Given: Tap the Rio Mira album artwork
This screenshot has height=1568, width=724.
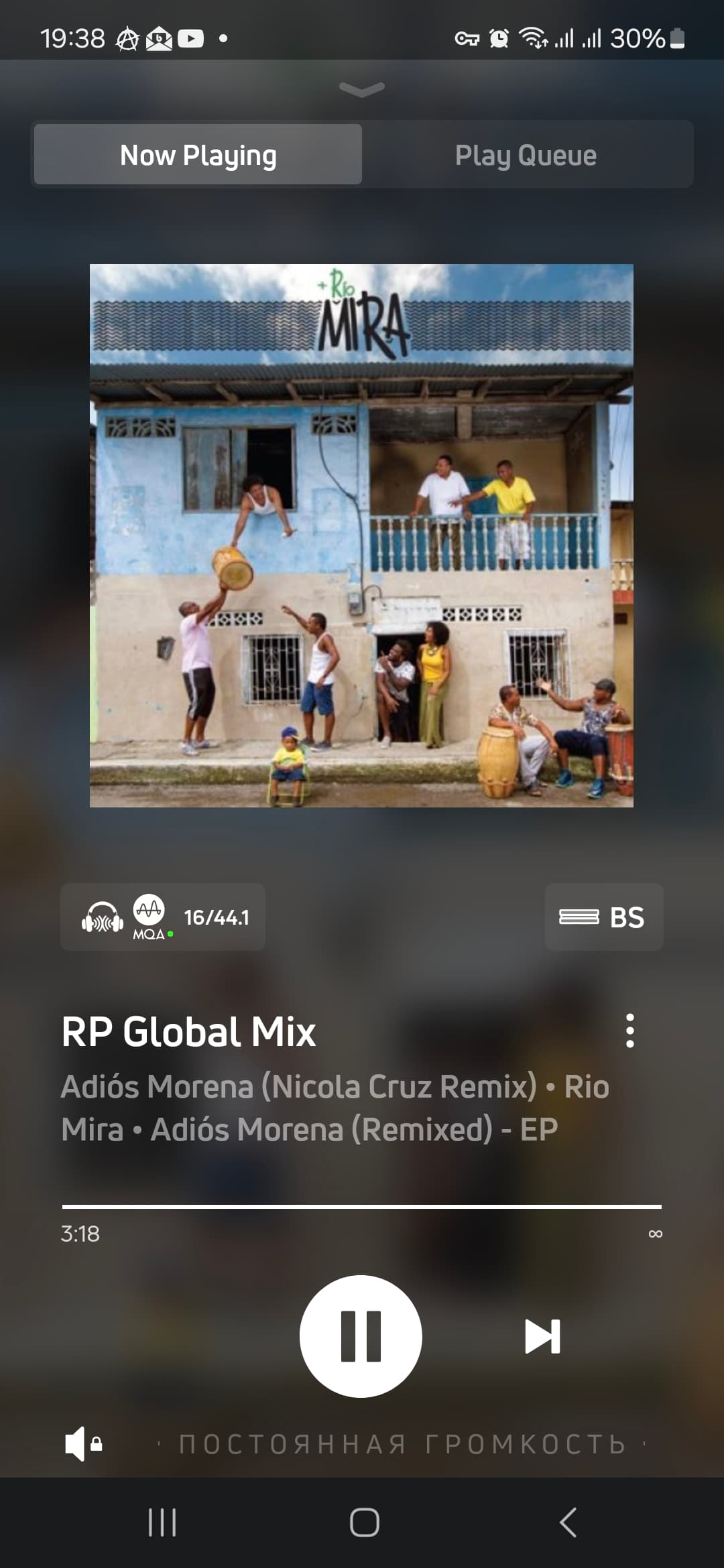Looking at the screenshot, I should [361, 535].
